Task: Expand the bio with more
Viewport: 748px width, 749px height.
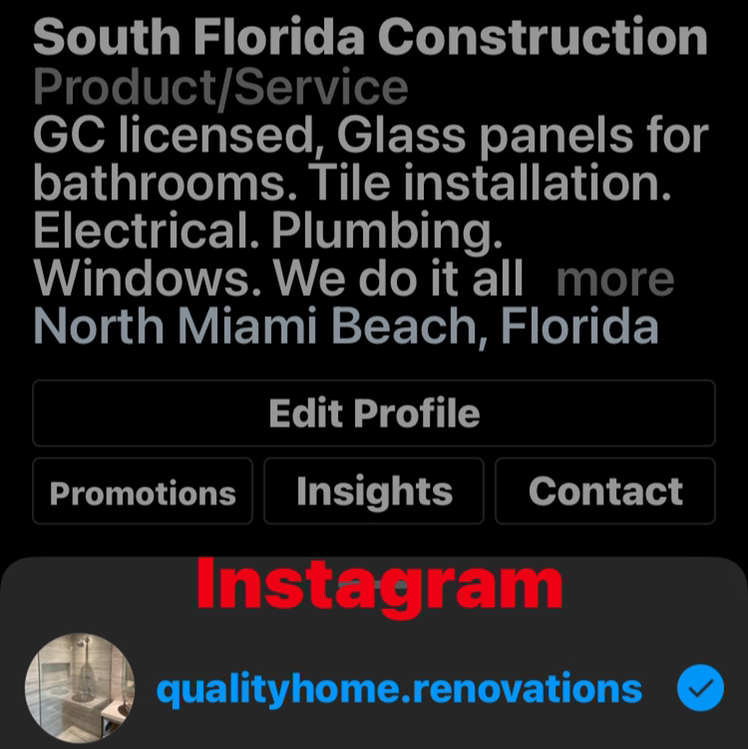Action: (614, 280)
